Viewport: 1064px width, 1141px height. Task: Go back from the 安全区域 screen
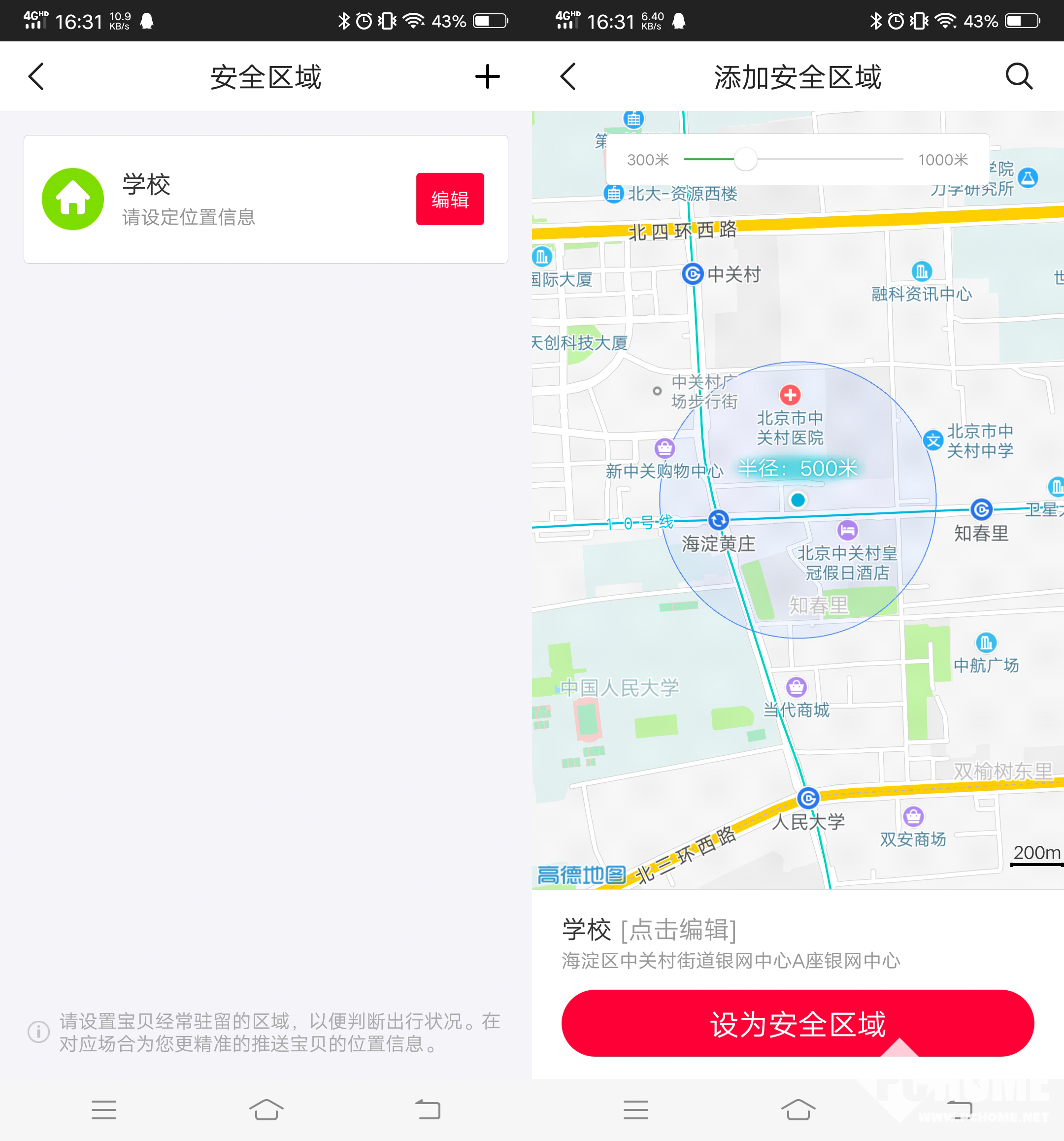coord(36,77)
